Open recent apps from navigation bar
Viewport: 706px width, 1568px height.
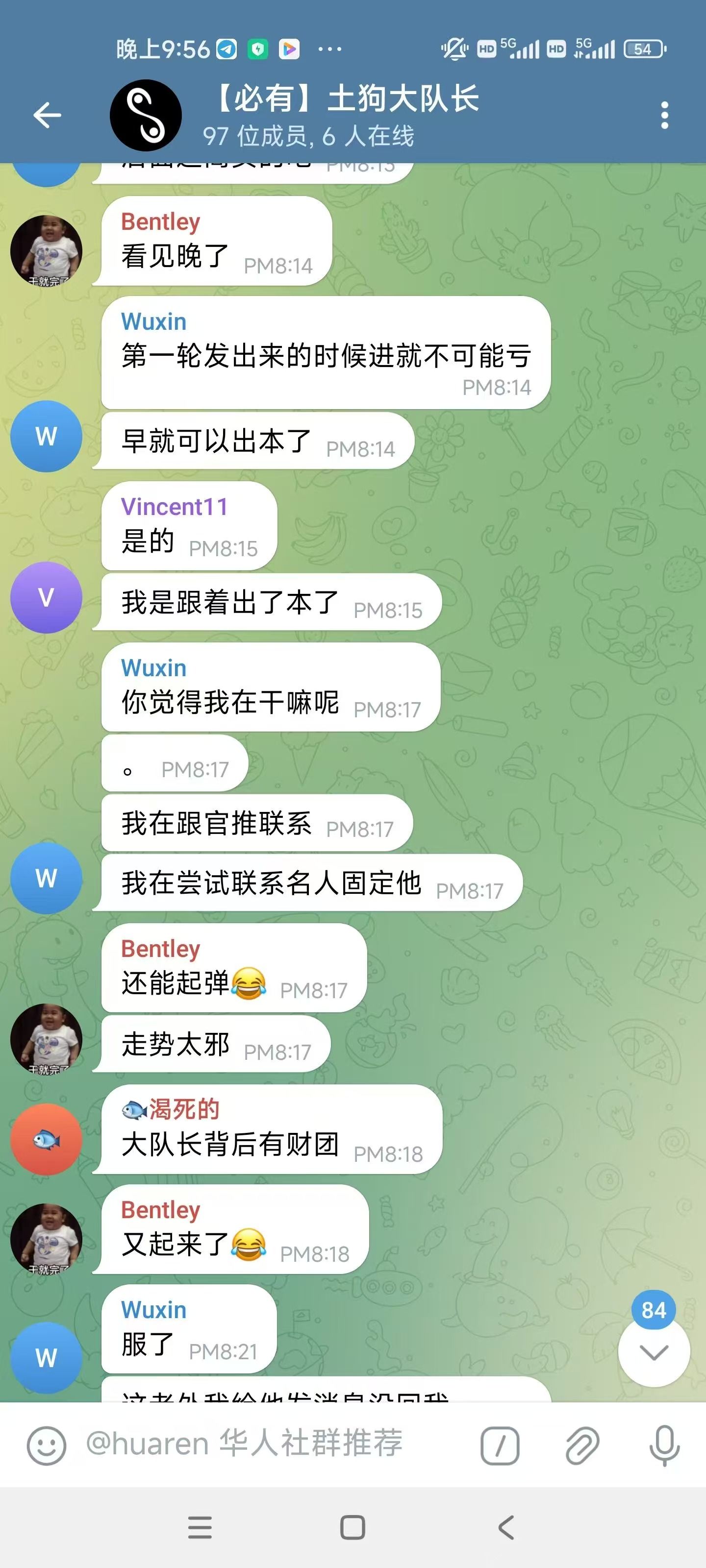(x=200, y=1527)
